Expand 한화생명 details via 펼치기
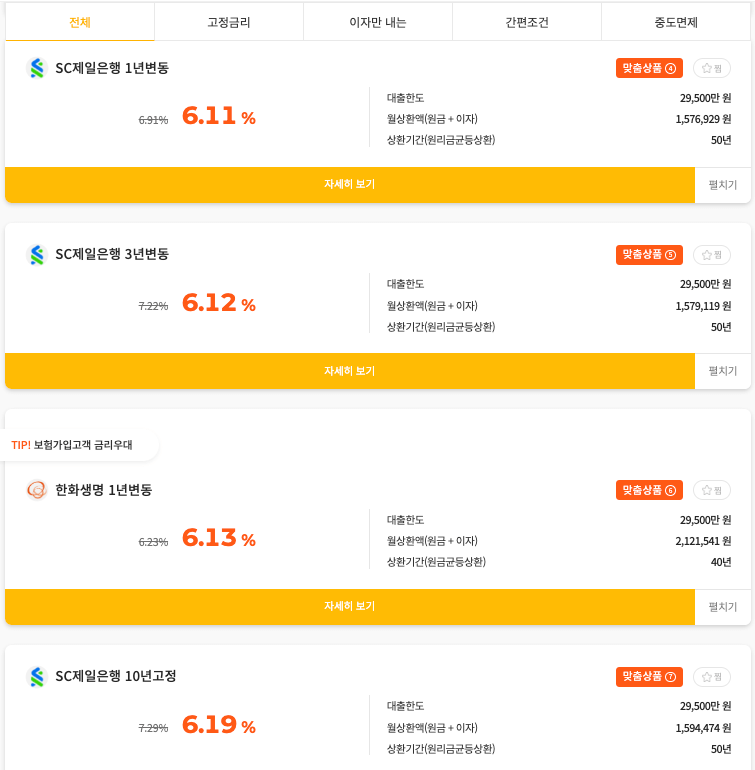This screenshot has width=755, height=770. [723, 607]
